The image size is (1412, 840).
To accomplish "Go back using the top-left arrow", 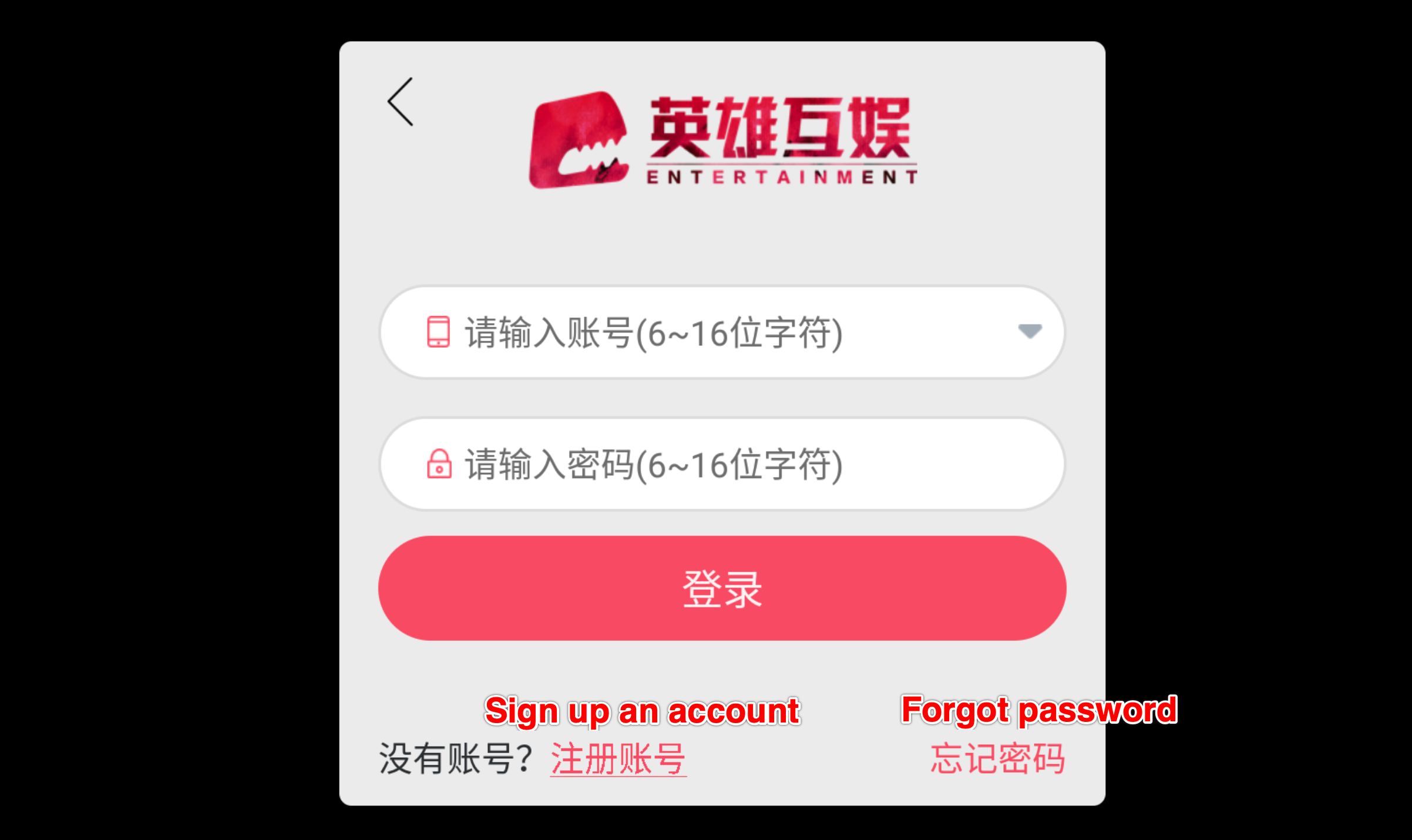I will tap(401, 102).
